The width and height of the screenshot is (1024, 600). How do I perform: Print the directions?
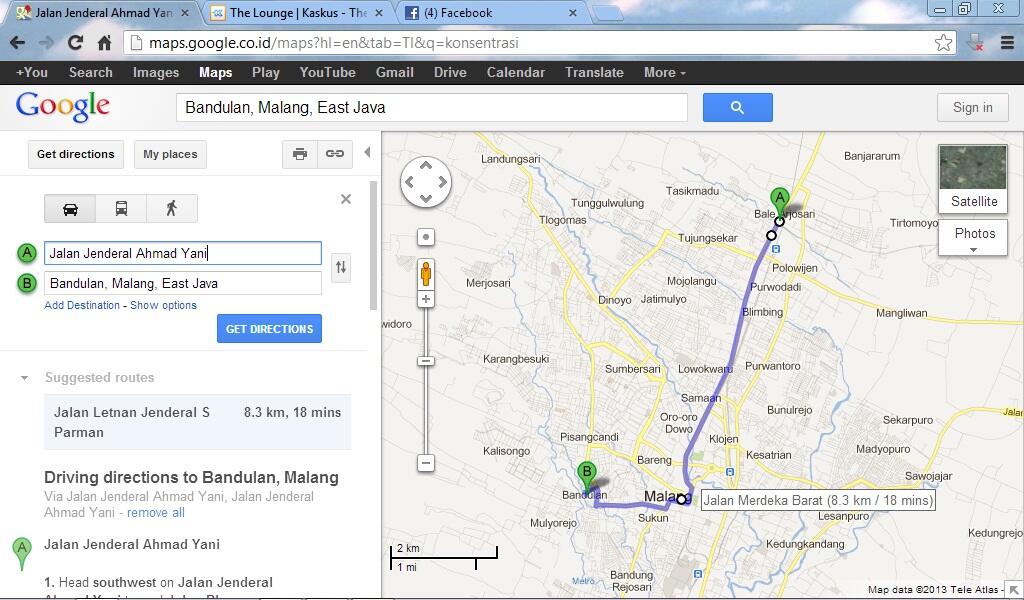coord(299,154)
